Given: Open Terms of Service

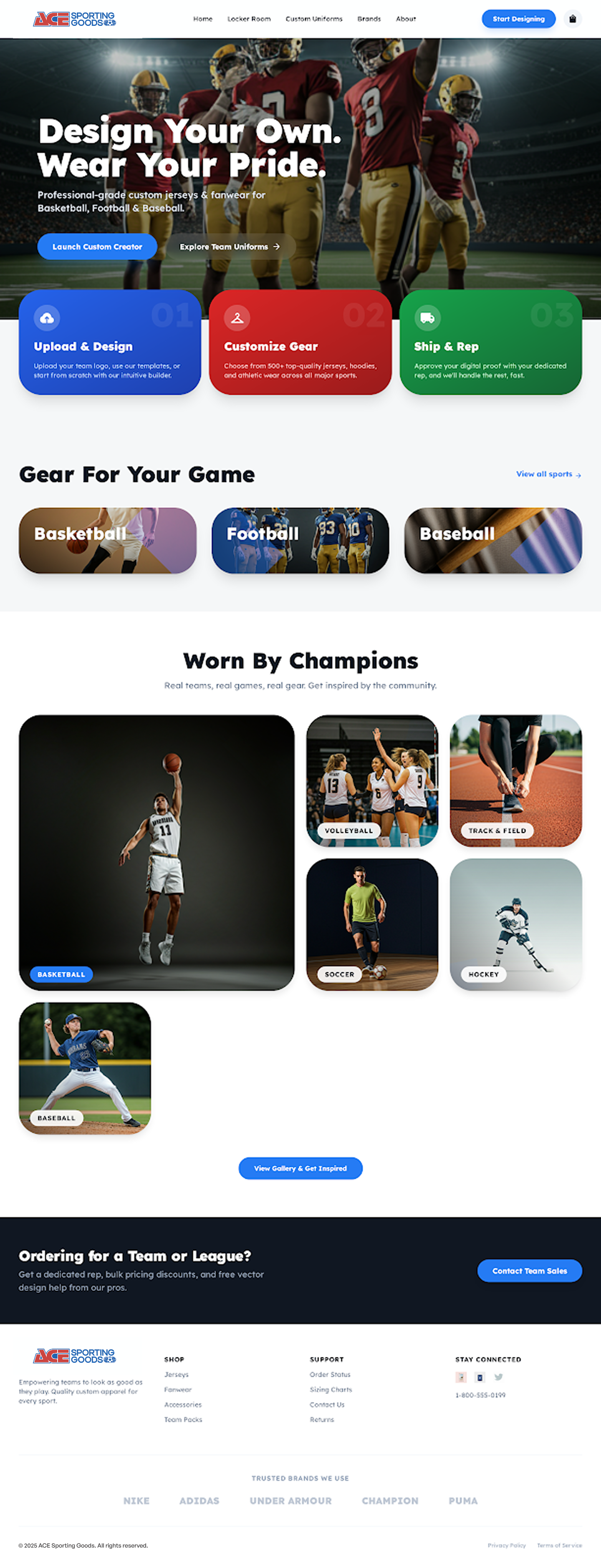Looking at the screenshot, I should coord(559,1545).
